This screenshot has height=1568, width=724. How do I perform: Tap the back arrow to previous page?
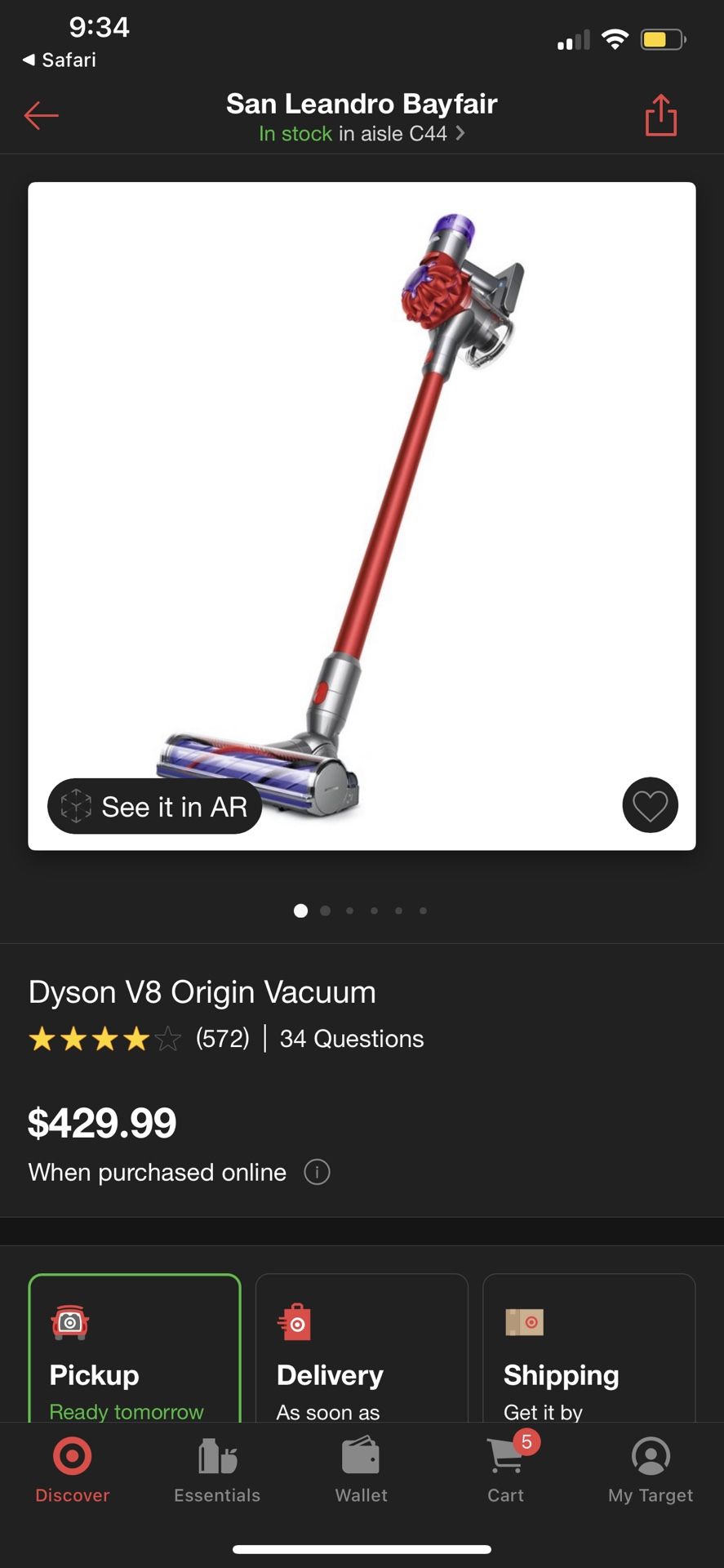41,115
